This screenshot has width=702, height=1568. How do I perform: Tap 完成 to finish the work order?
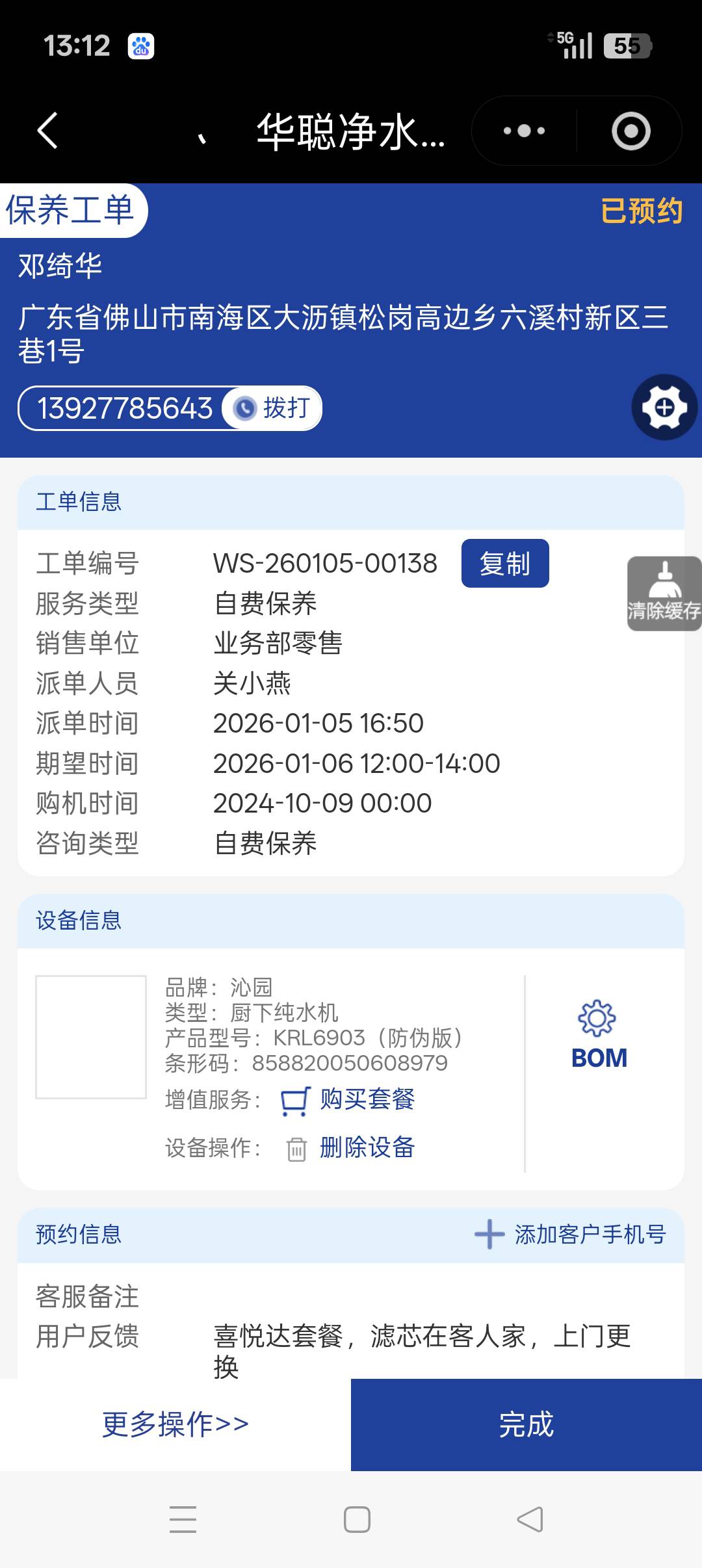[526, 1425]
